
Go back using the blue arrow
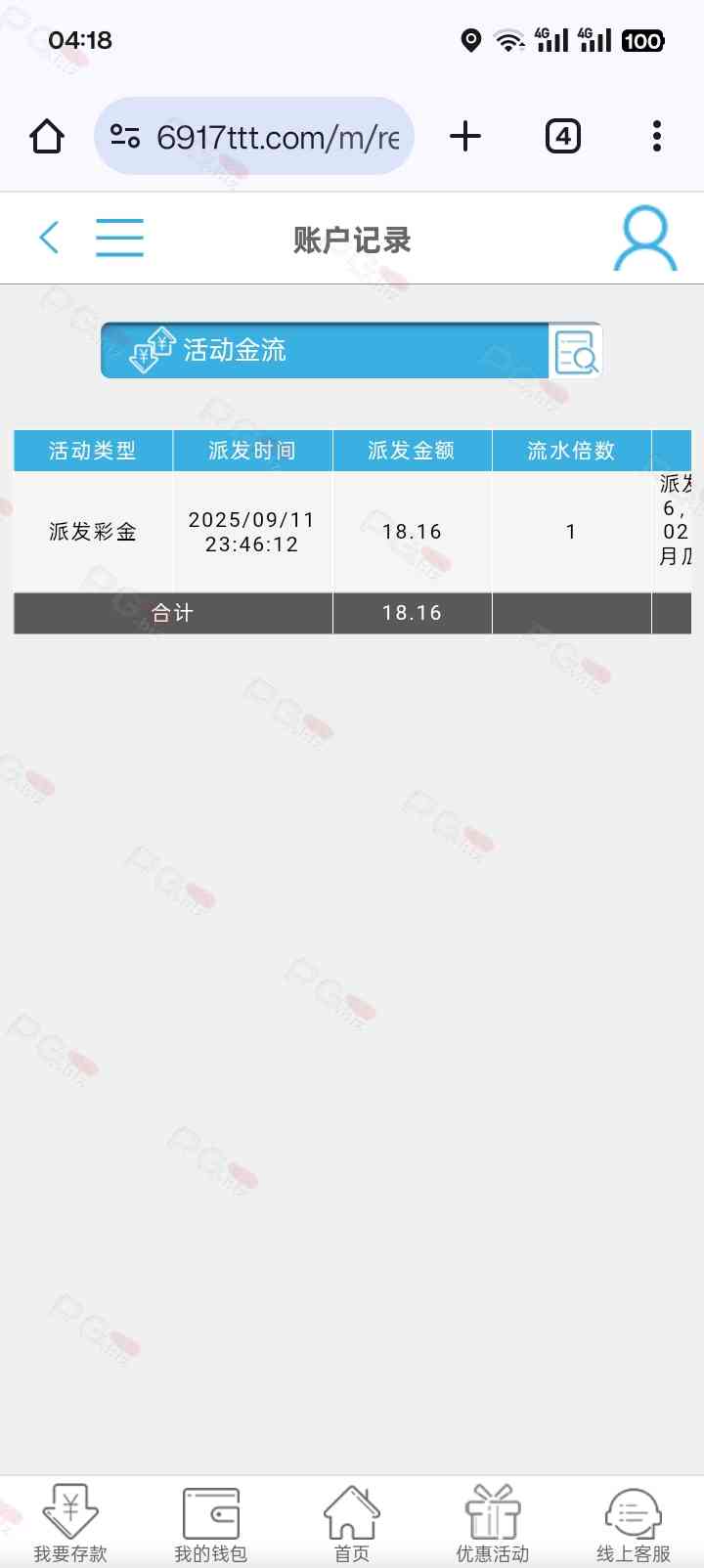pyautogui.click(x=49, y=238)
